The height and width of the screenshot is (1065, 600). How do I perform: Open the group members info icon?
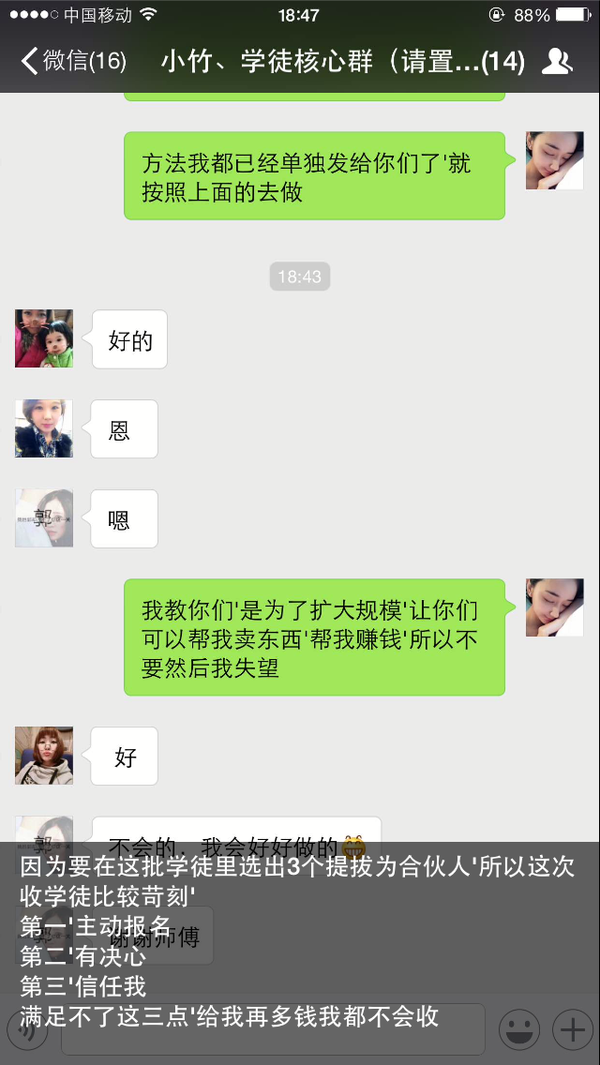556,62
